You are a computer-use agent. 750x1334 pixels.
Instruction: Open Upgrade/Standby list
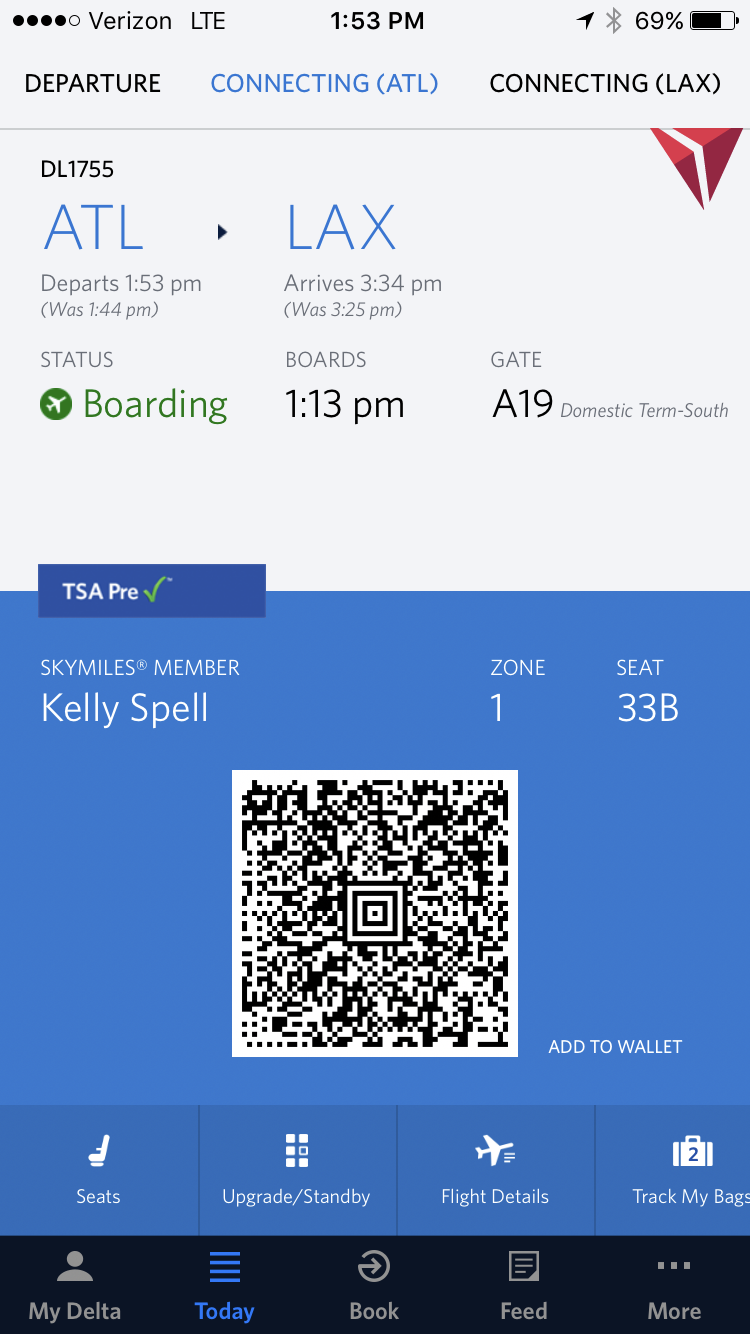pyautogui.click(x=297, y=1169)
